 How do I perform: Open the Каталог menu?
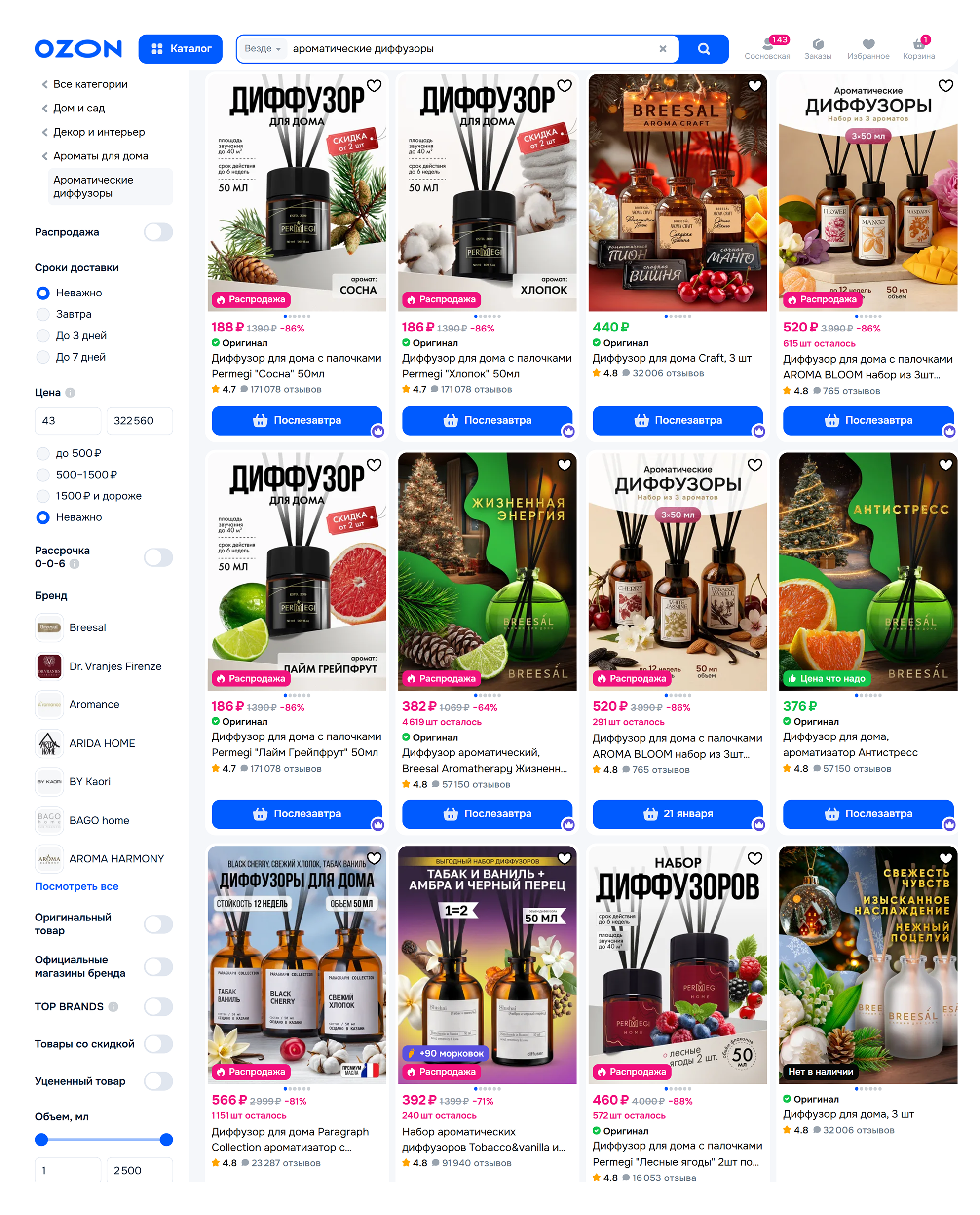[x=180, y=49]
